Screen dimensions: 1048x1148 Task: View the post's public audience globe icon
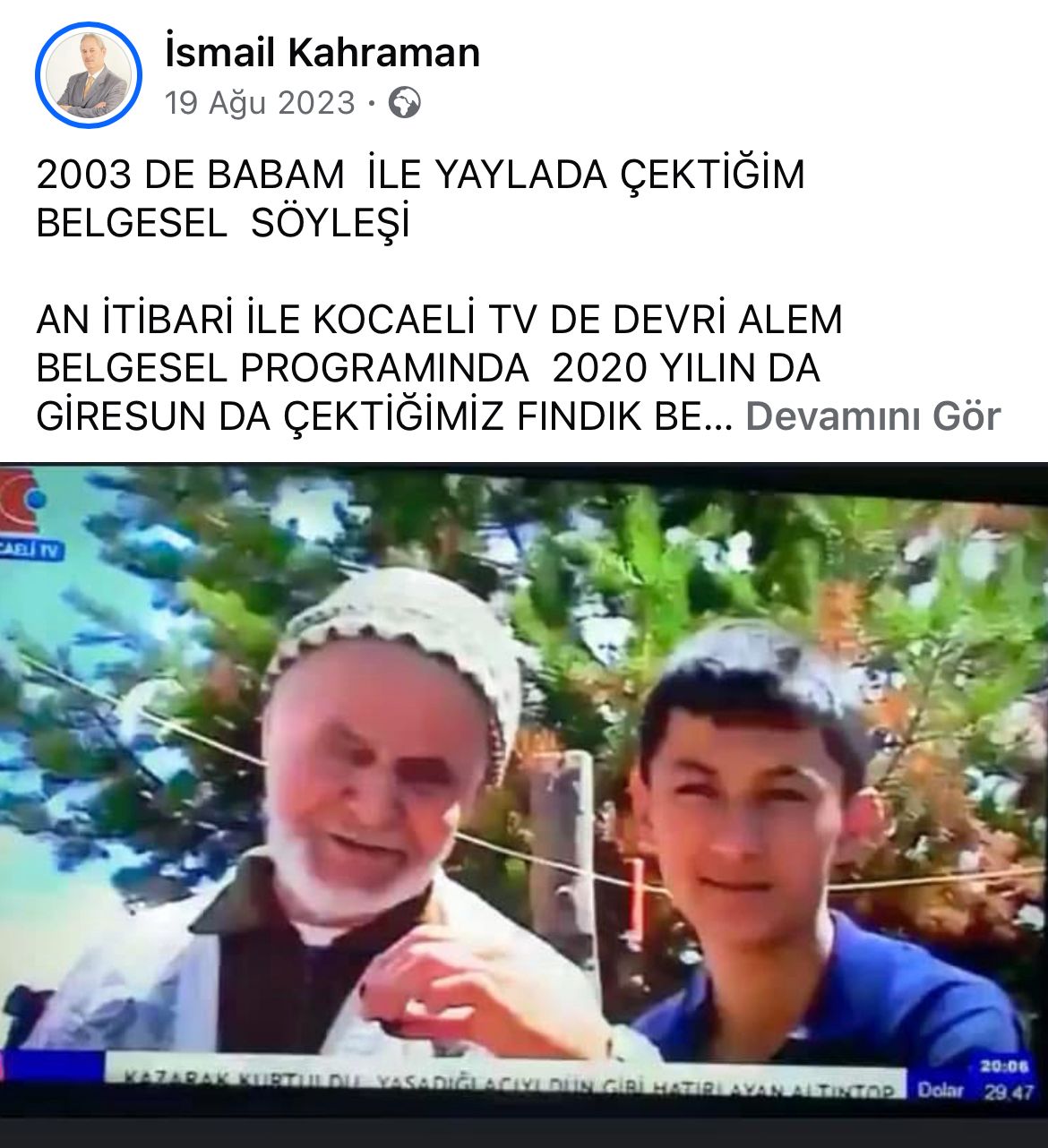(x=405, y=103)
